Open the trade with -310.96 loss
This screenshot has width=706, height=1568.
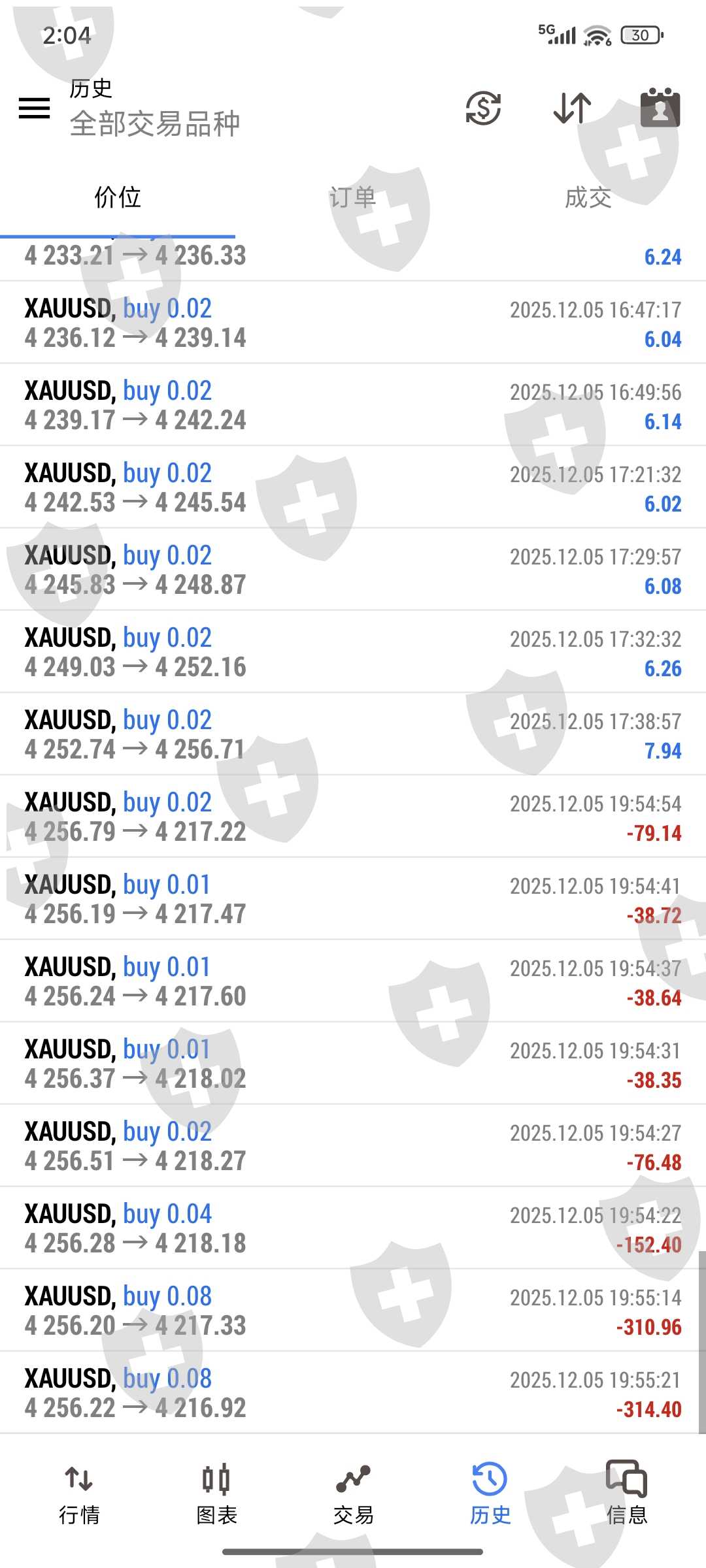point(353,1311)
